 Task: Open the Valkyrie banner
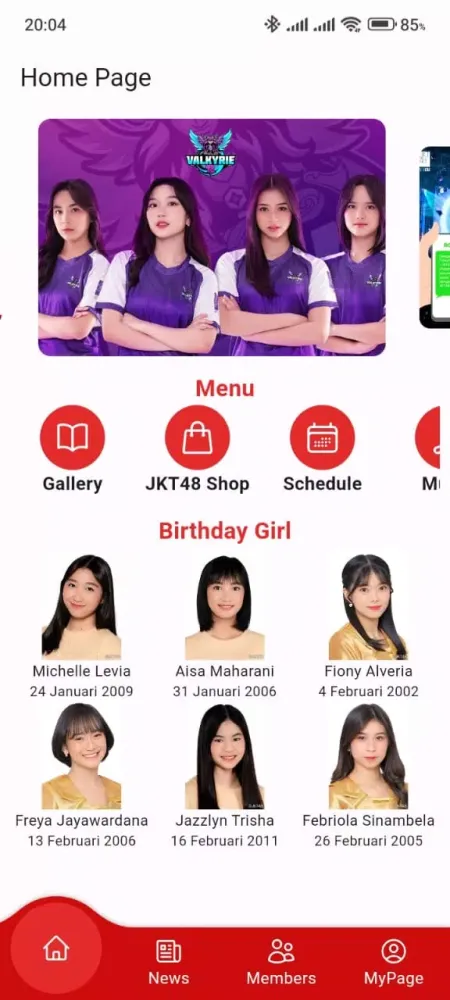point(212,237)
